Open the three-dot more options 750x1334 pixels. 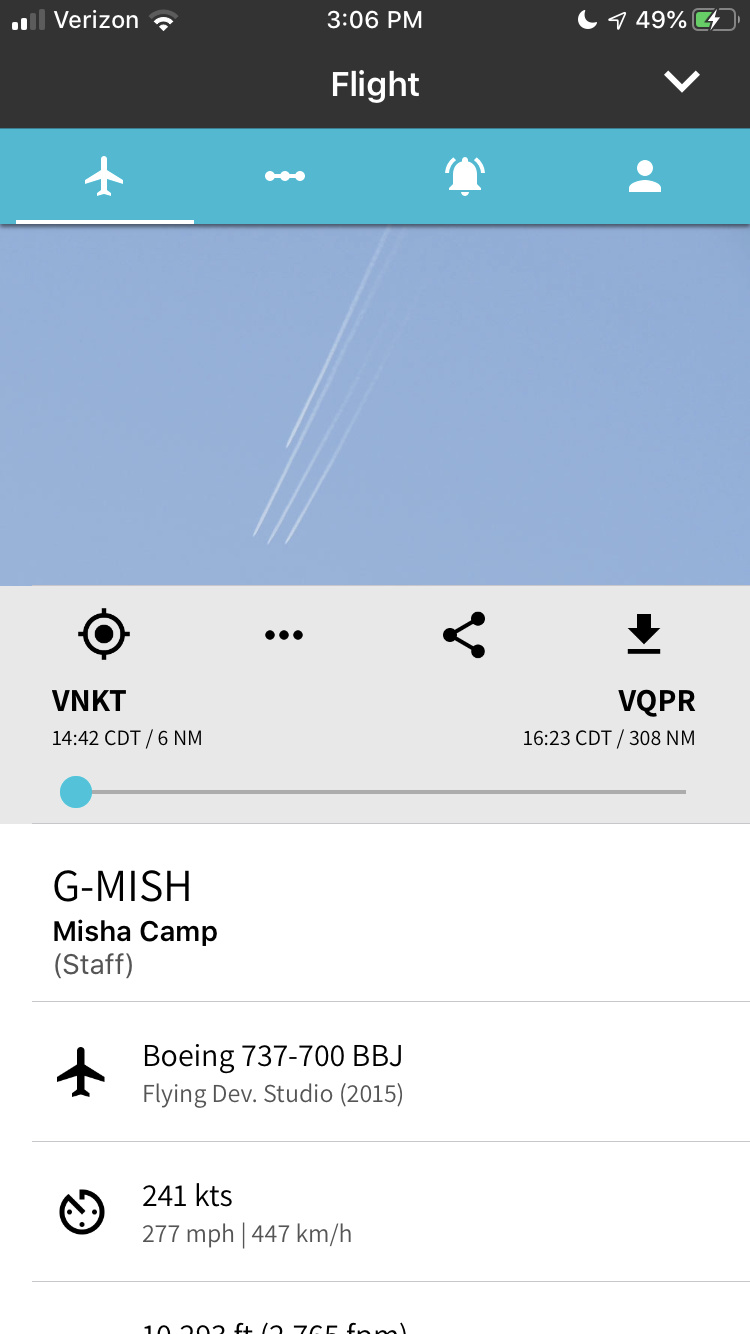(x=284, y=635)
